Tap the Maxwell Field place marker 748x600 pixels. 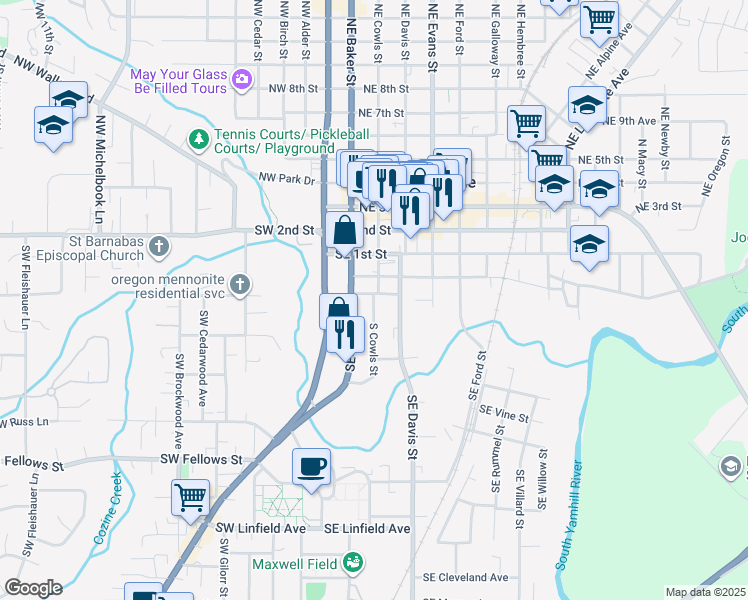point(353,563)
